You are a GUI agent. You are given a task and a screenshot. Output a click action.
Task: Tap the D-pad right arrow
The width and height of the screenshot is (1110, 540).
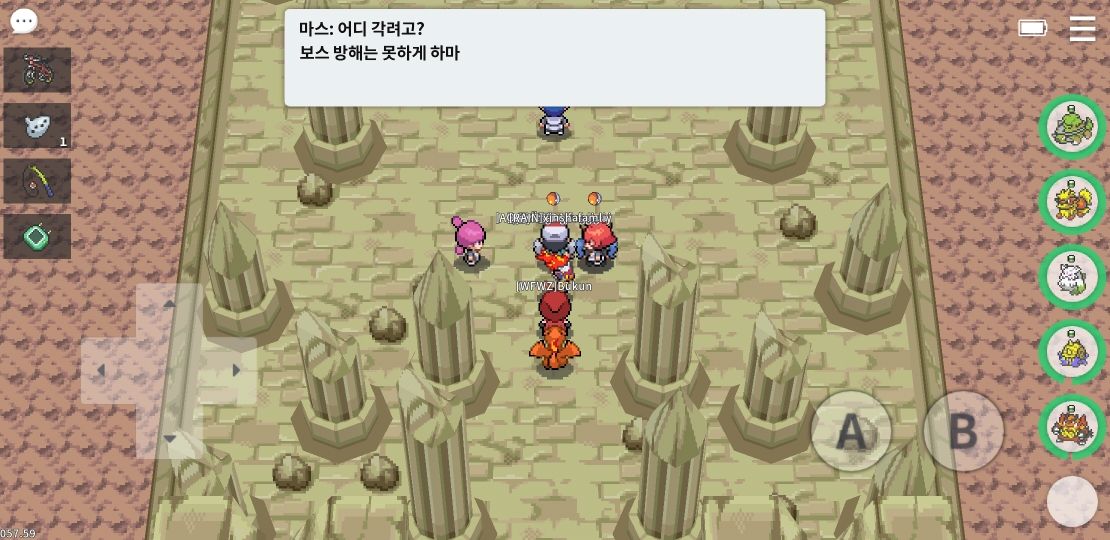tap(236, 371)
